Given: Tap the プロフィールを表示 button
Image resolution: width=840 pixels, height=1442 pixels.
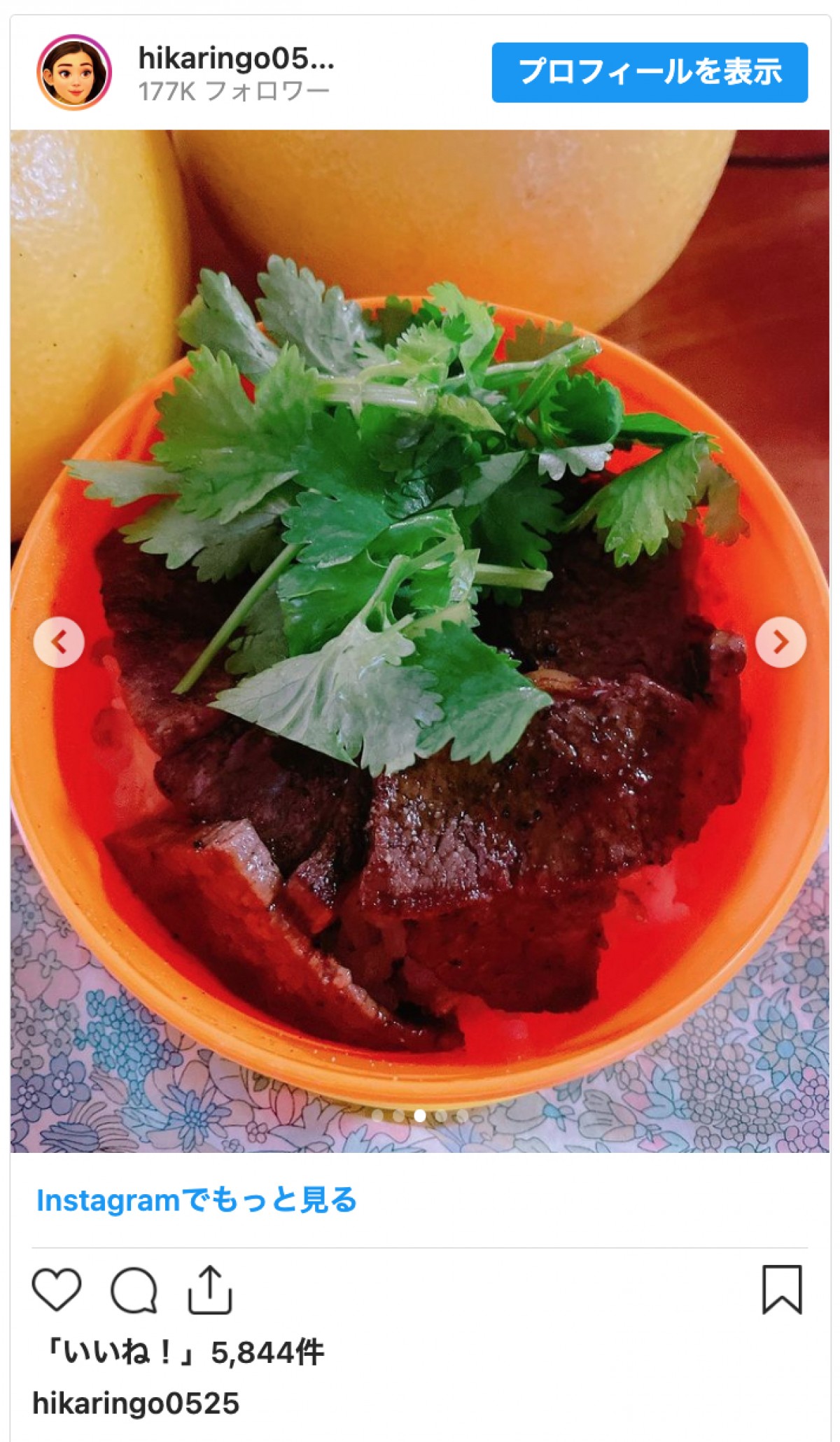Looking at the screenshot, I should click(649, 72).
